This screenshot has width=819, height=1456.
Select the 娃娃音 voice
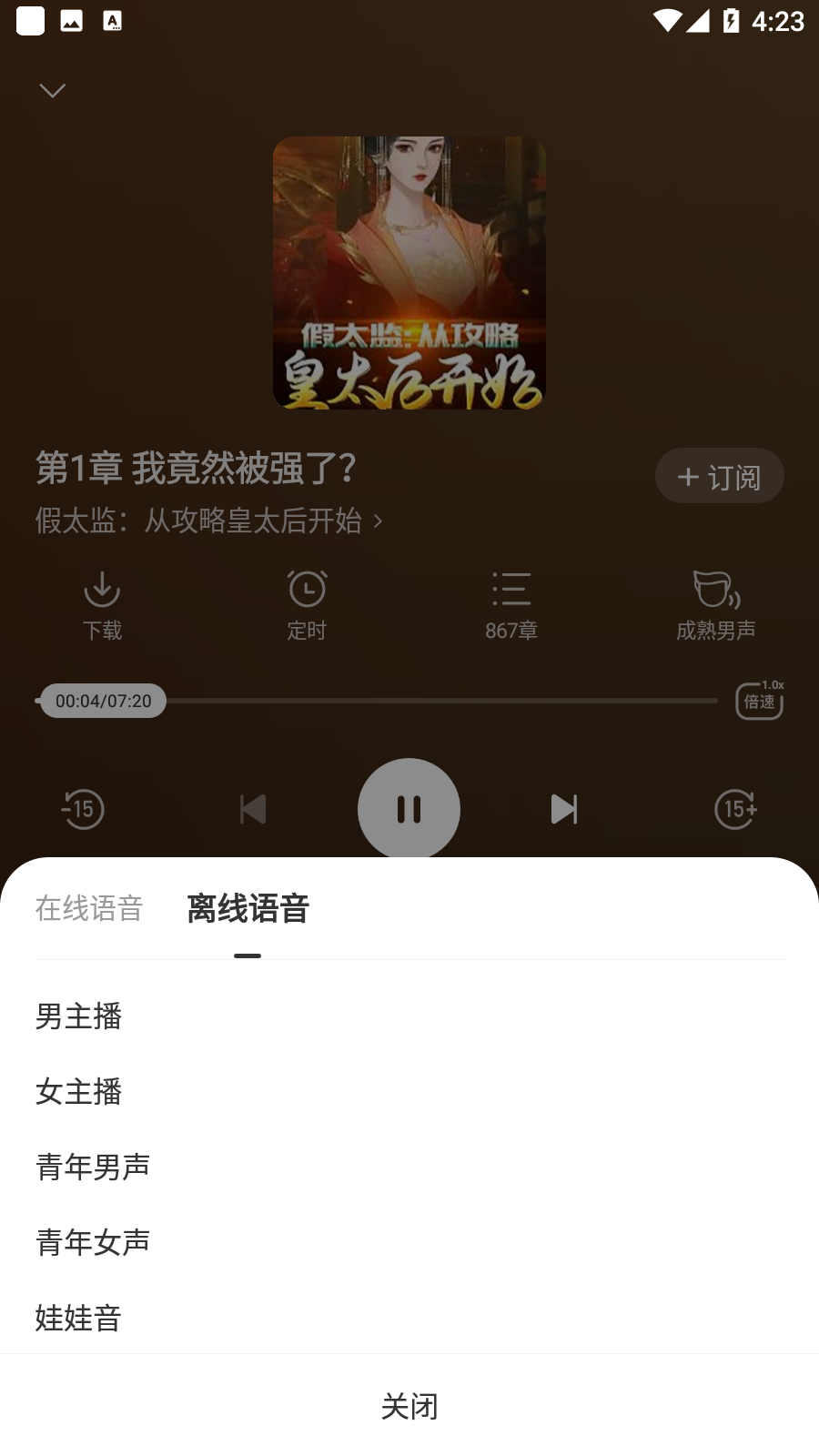pyautogui.click(x=79, y=1318)
